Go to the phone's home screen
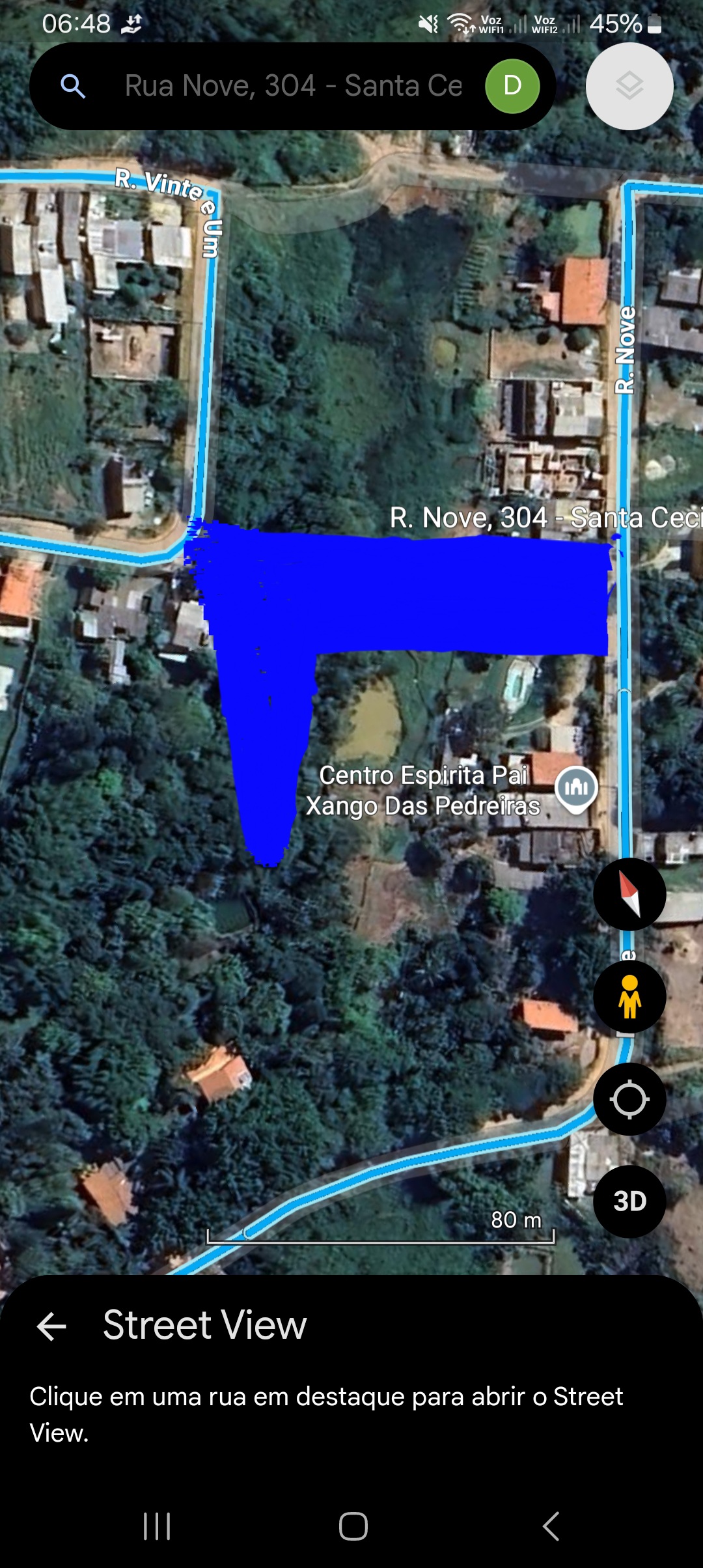Viewport: 703px width, 1568px height. pyautogui.click(x=353, y=1526)
